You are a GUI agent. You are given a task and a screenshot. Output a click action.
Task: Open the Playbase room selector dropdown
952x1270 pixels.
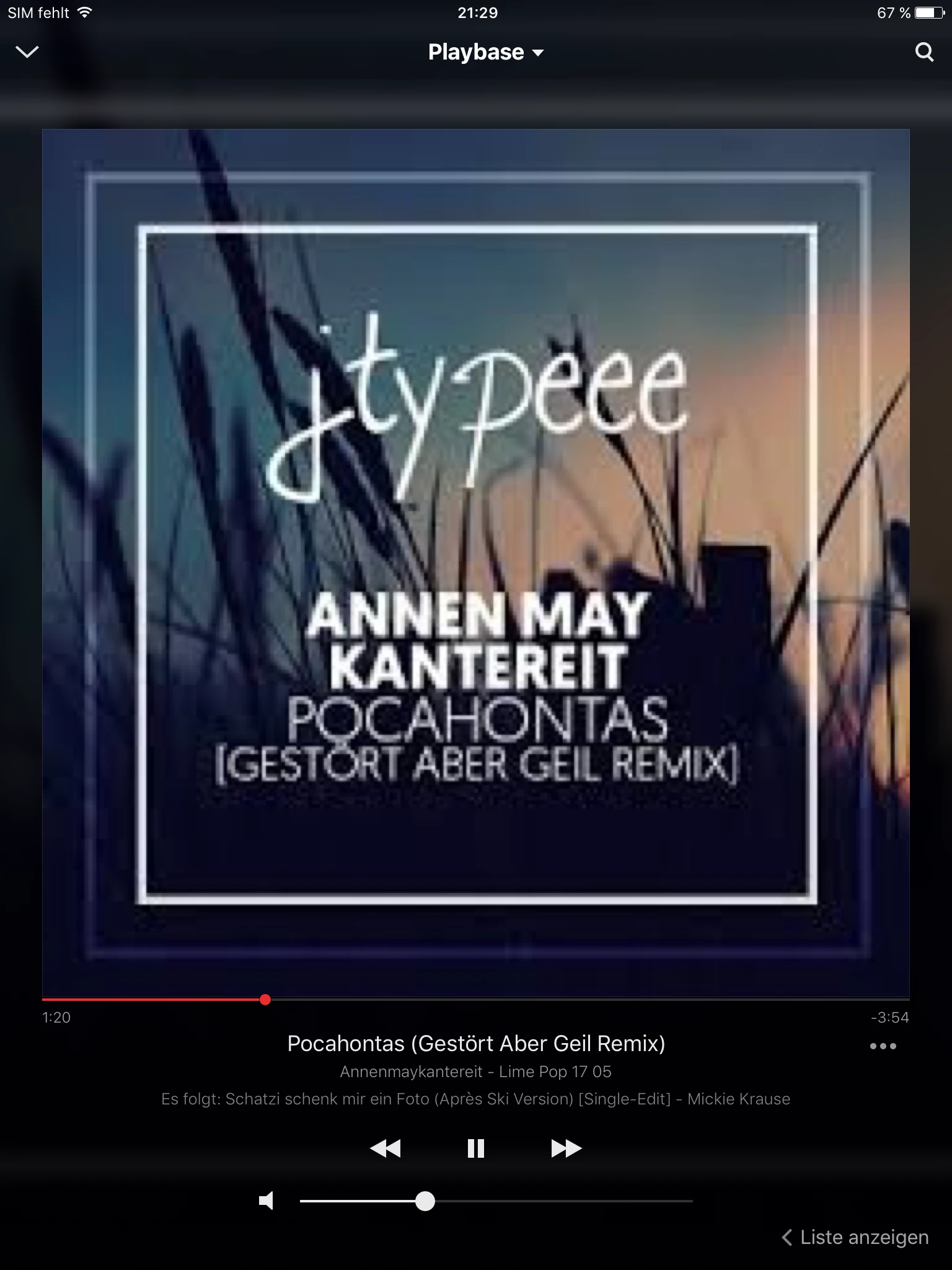pyautogui.click(x=485, y=53)
